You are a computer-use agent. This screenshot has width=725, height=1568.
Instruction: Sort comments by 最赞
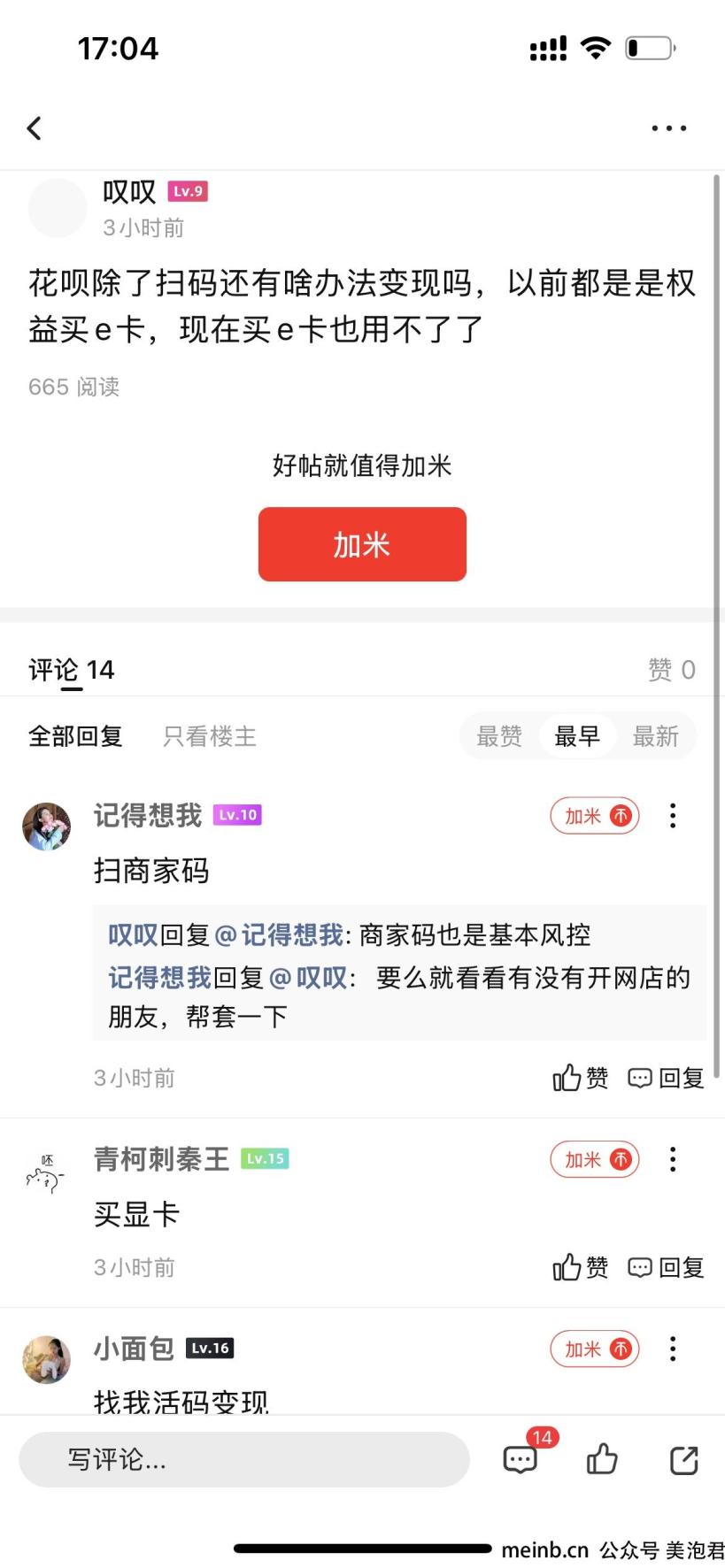click(x=499, y=736)
